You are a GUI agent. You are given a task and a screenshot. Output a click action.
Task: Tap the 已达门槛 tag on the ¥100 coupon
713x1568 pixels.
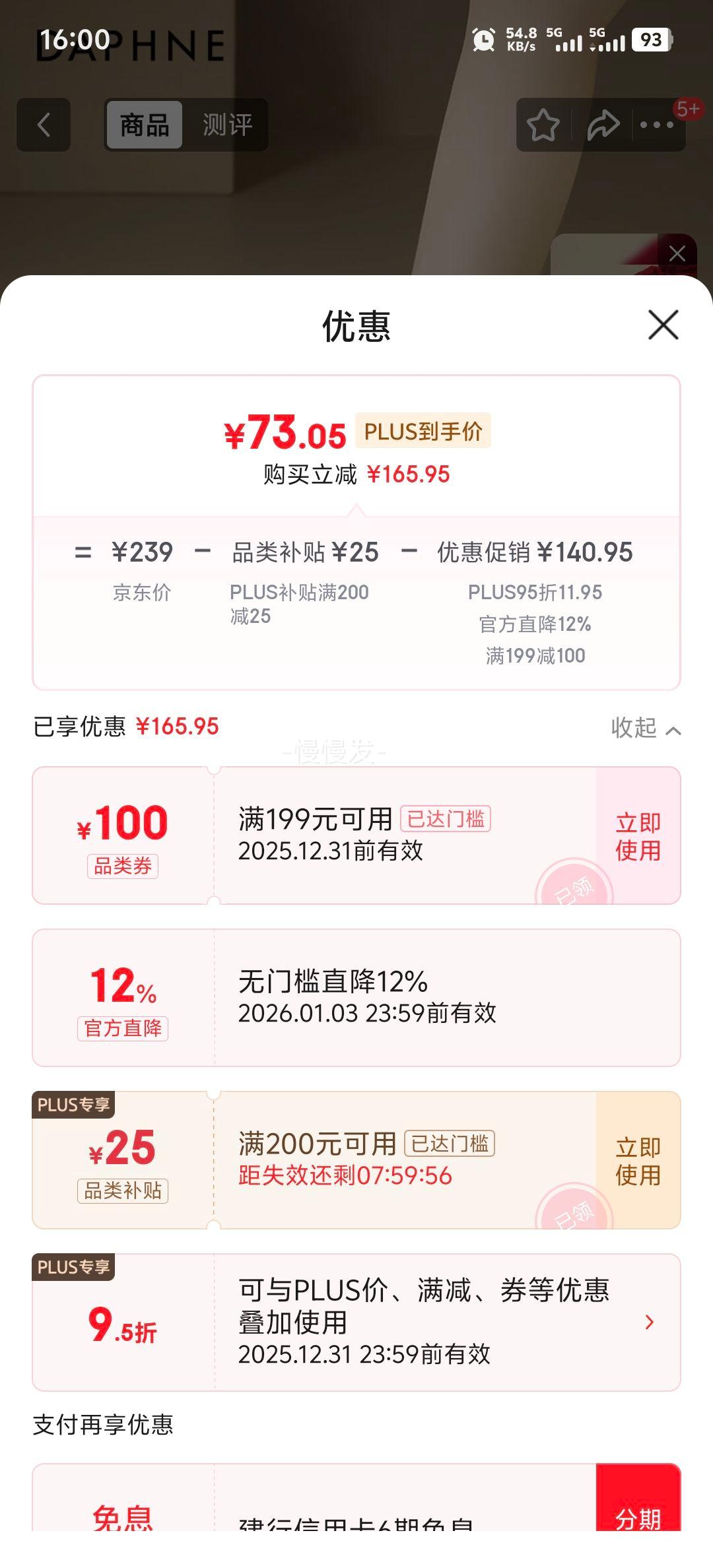click(446, 818)
